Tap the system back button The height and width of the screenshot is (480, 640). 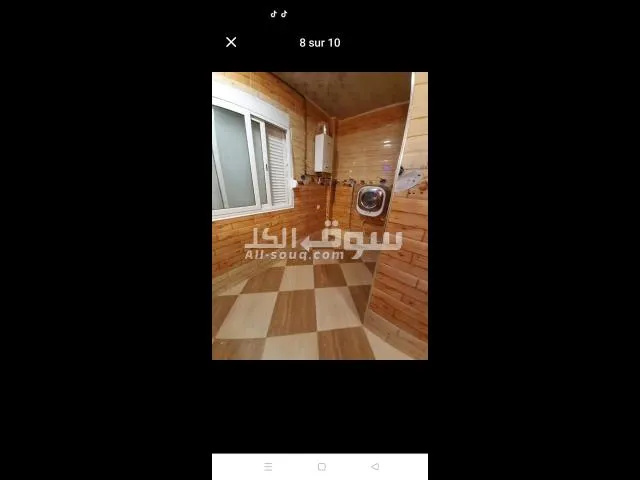coord(375,466)
